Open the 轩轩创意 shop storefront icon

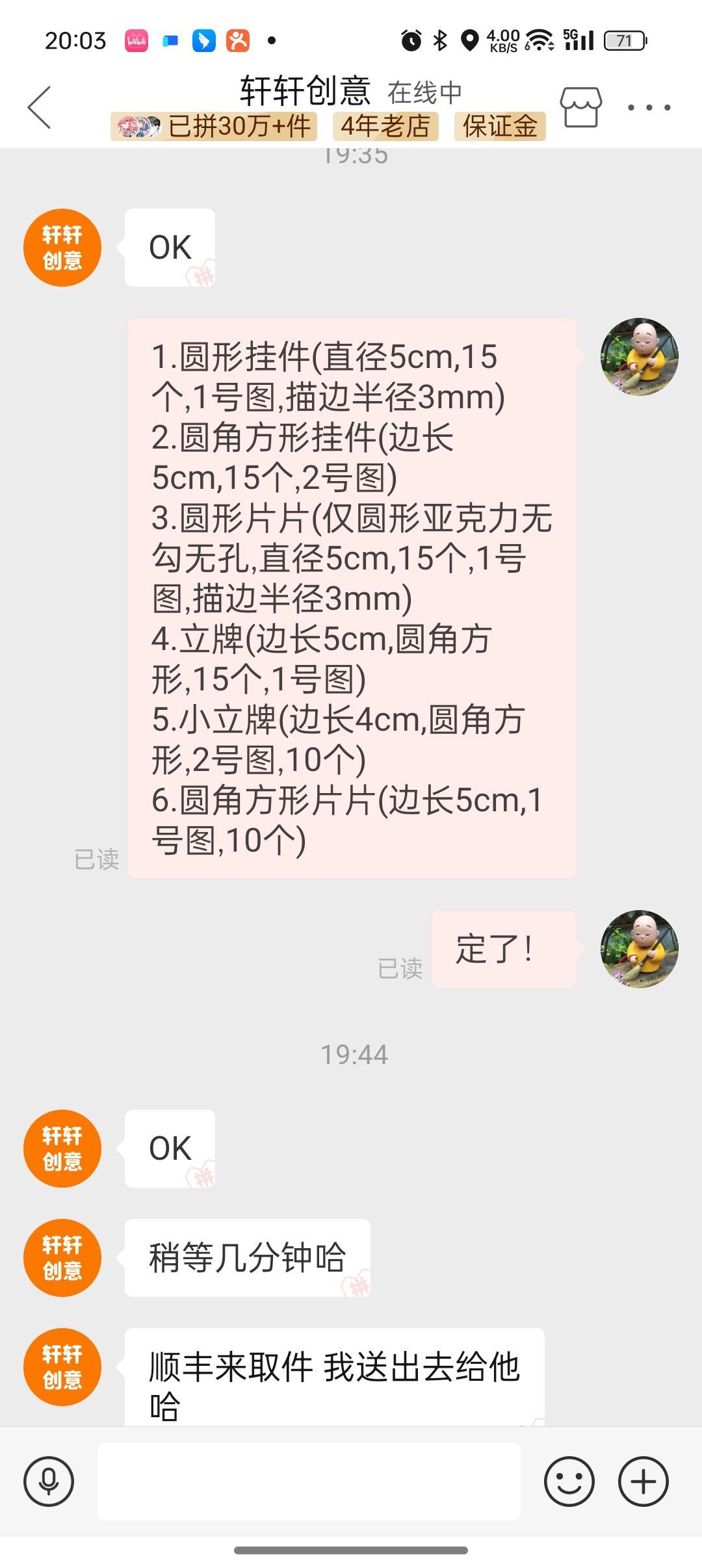(580, 107)
